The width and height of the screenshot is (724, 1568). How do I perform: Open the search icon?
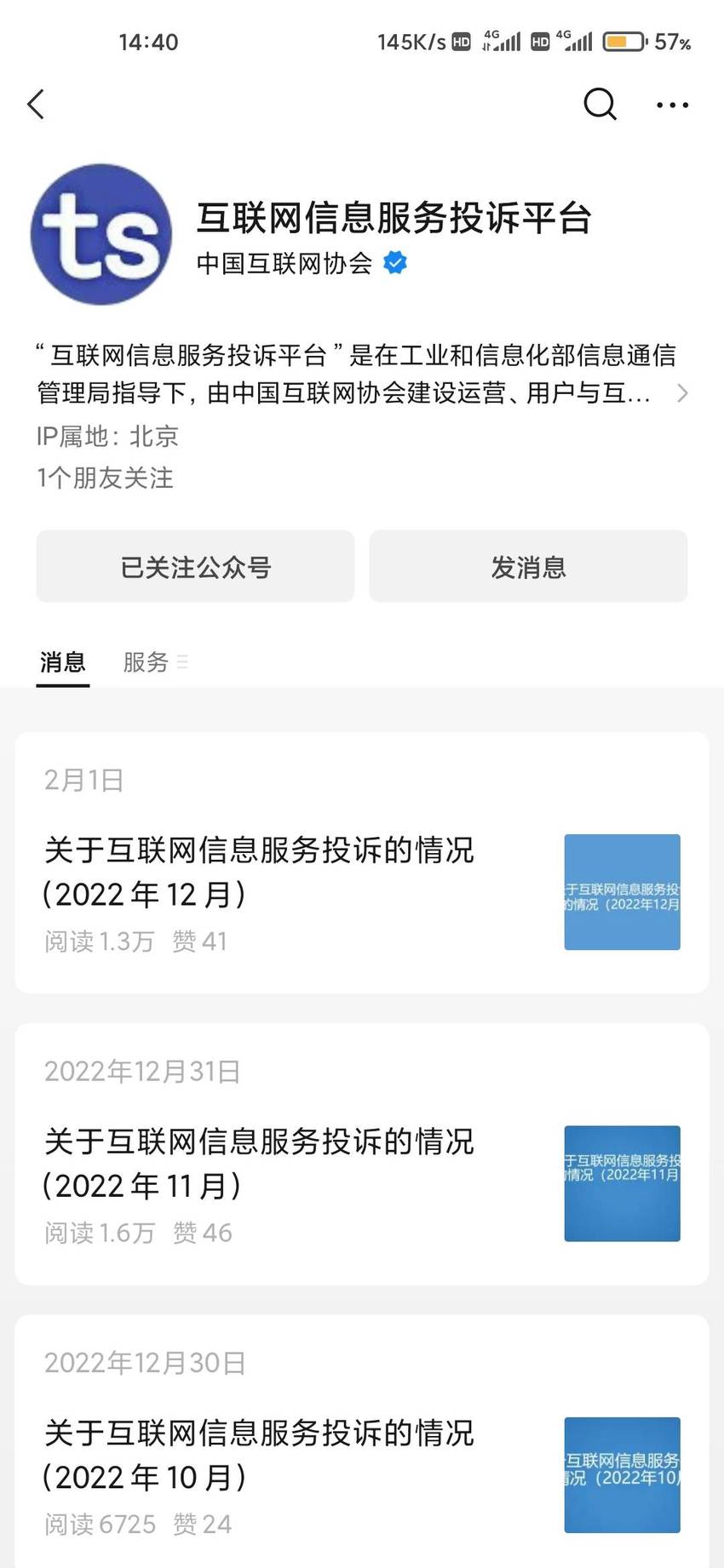pyautogui.click(x=600, y=105)
